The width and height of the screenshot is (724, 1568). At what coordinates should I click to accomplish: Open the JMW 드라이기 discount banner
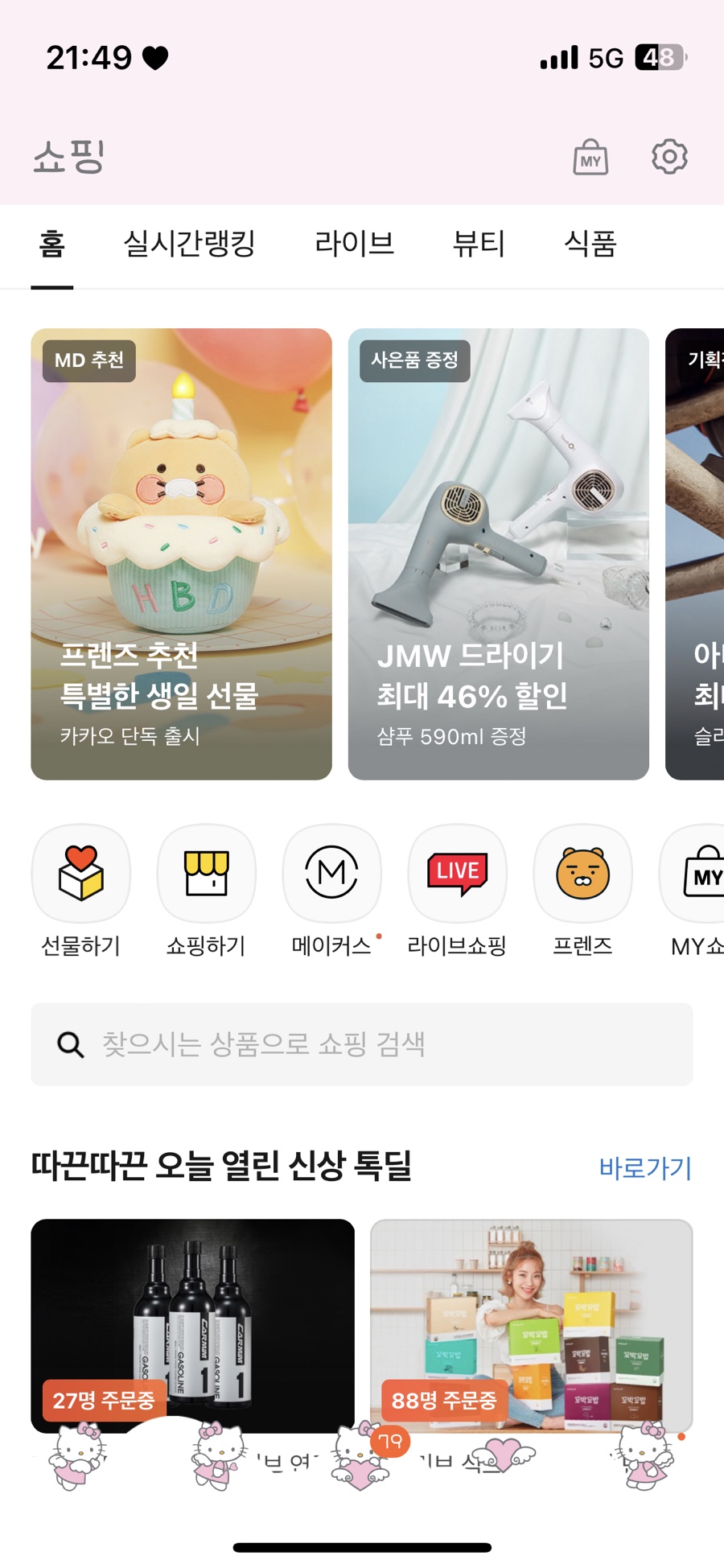click(498, 554)
